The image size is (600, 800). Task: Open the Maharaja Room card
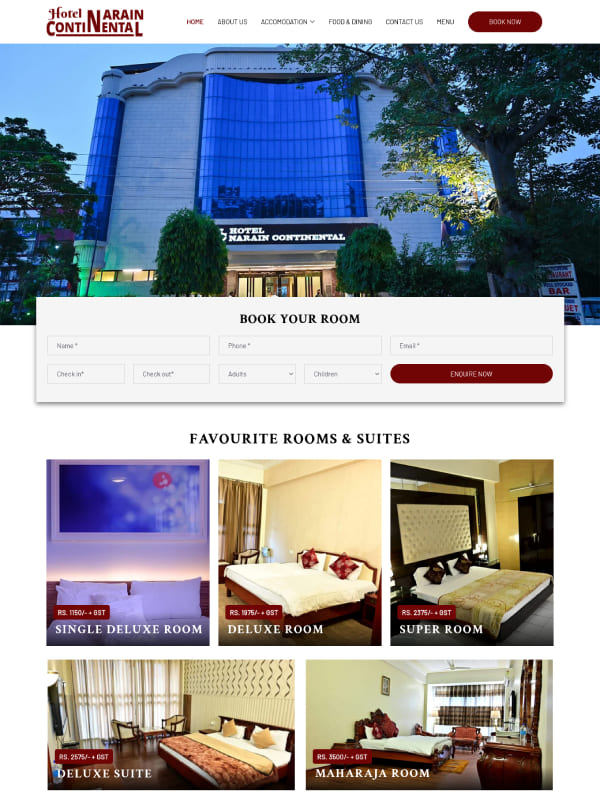429,725
